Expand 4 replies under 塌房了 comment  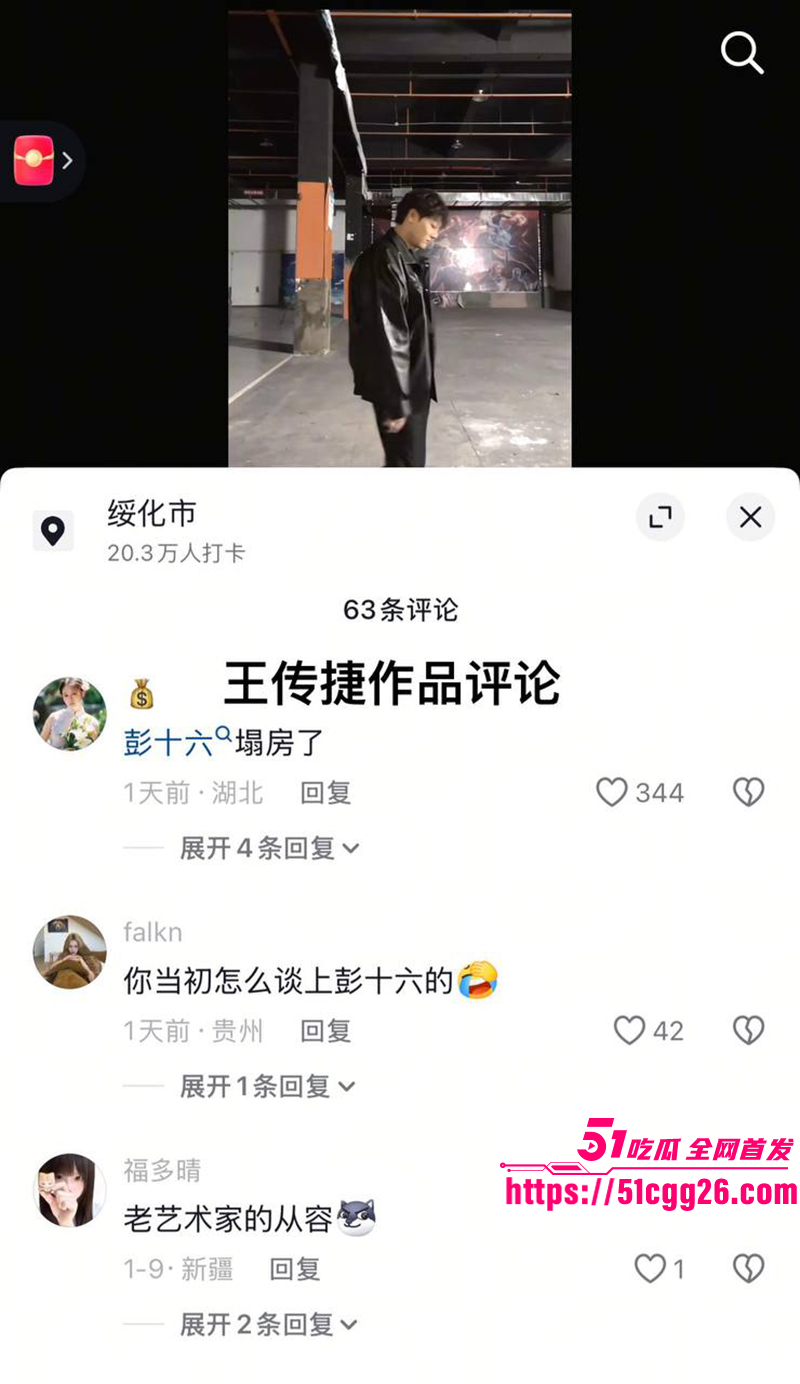pos(269,848)
